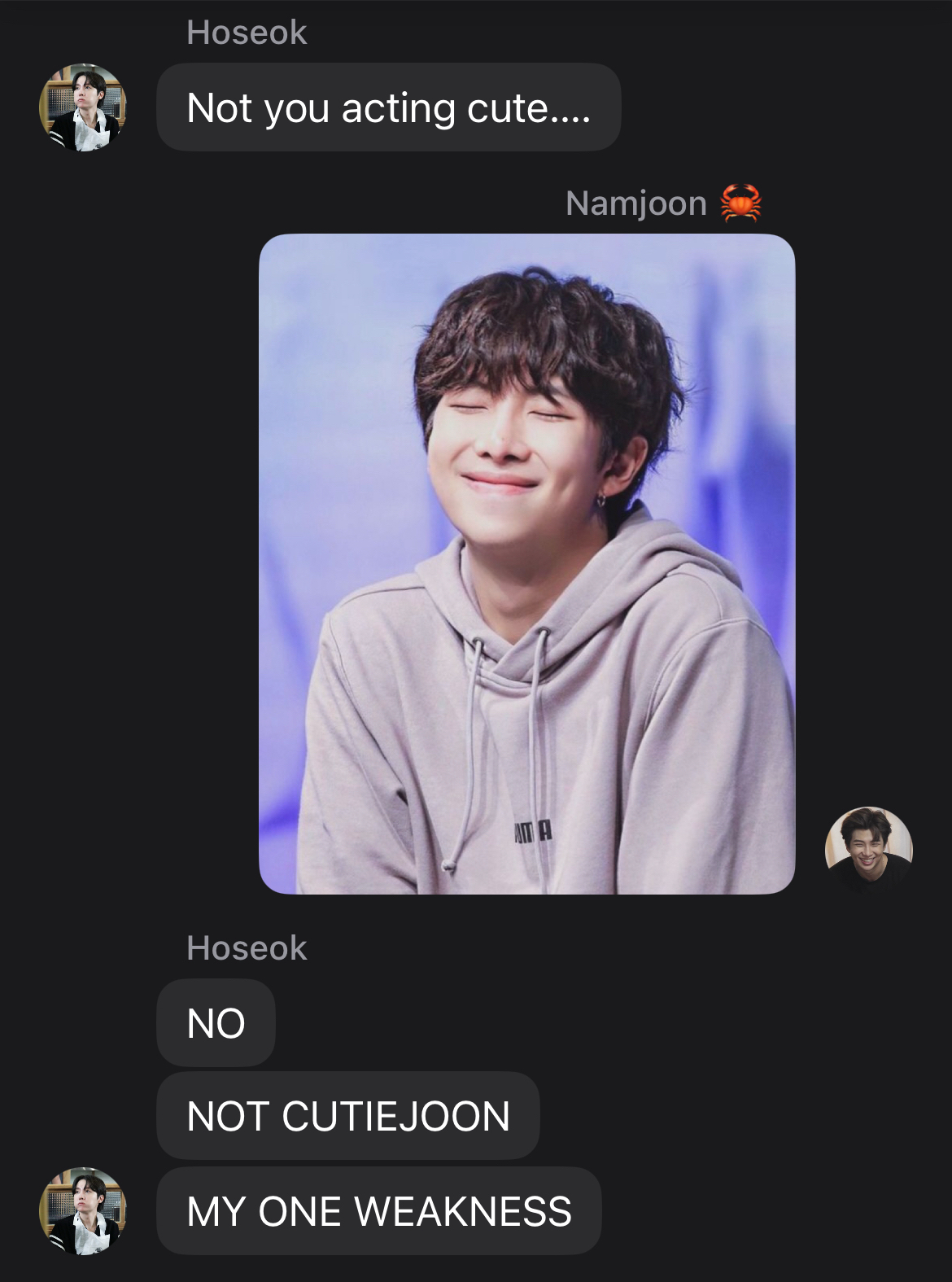Open Namjoon's profile picture beside the photo

868,850
